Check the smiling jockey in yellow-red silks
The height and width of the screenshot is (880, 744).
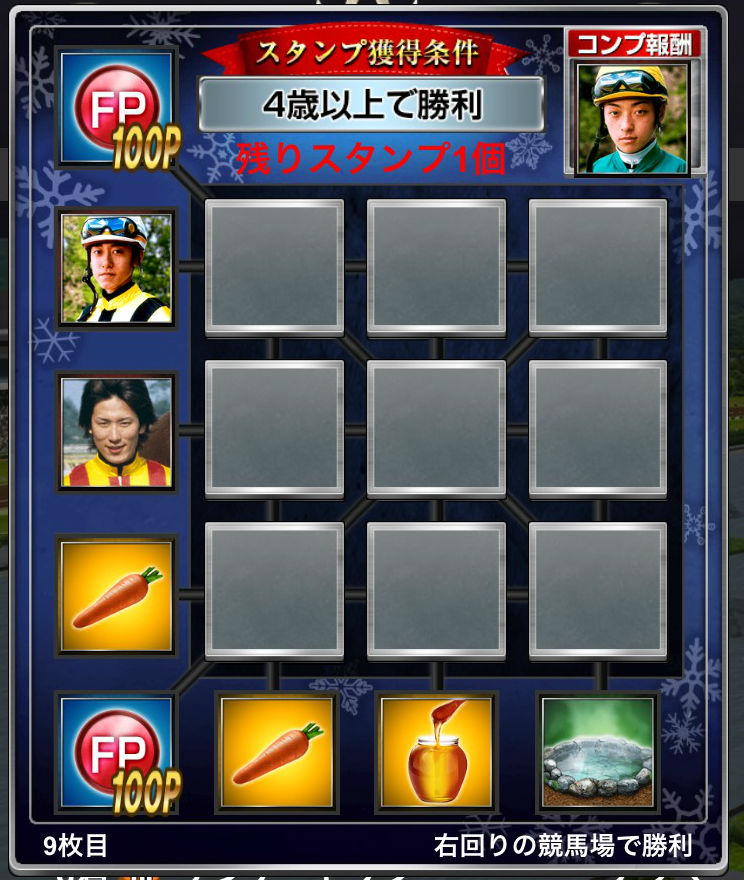(116, 431)
